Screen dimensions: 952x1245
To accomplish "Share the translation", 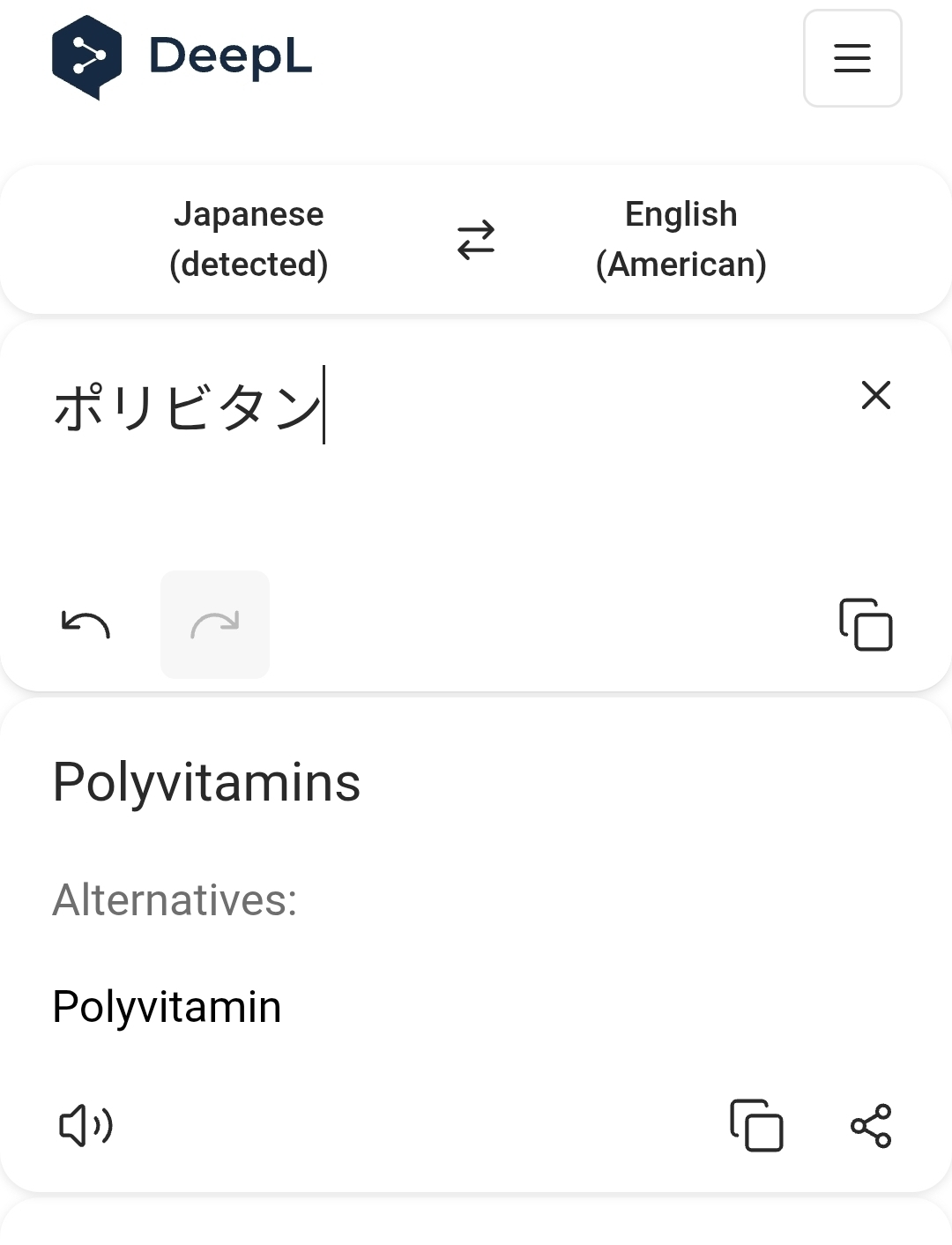I will click(x=871, y=1126).
